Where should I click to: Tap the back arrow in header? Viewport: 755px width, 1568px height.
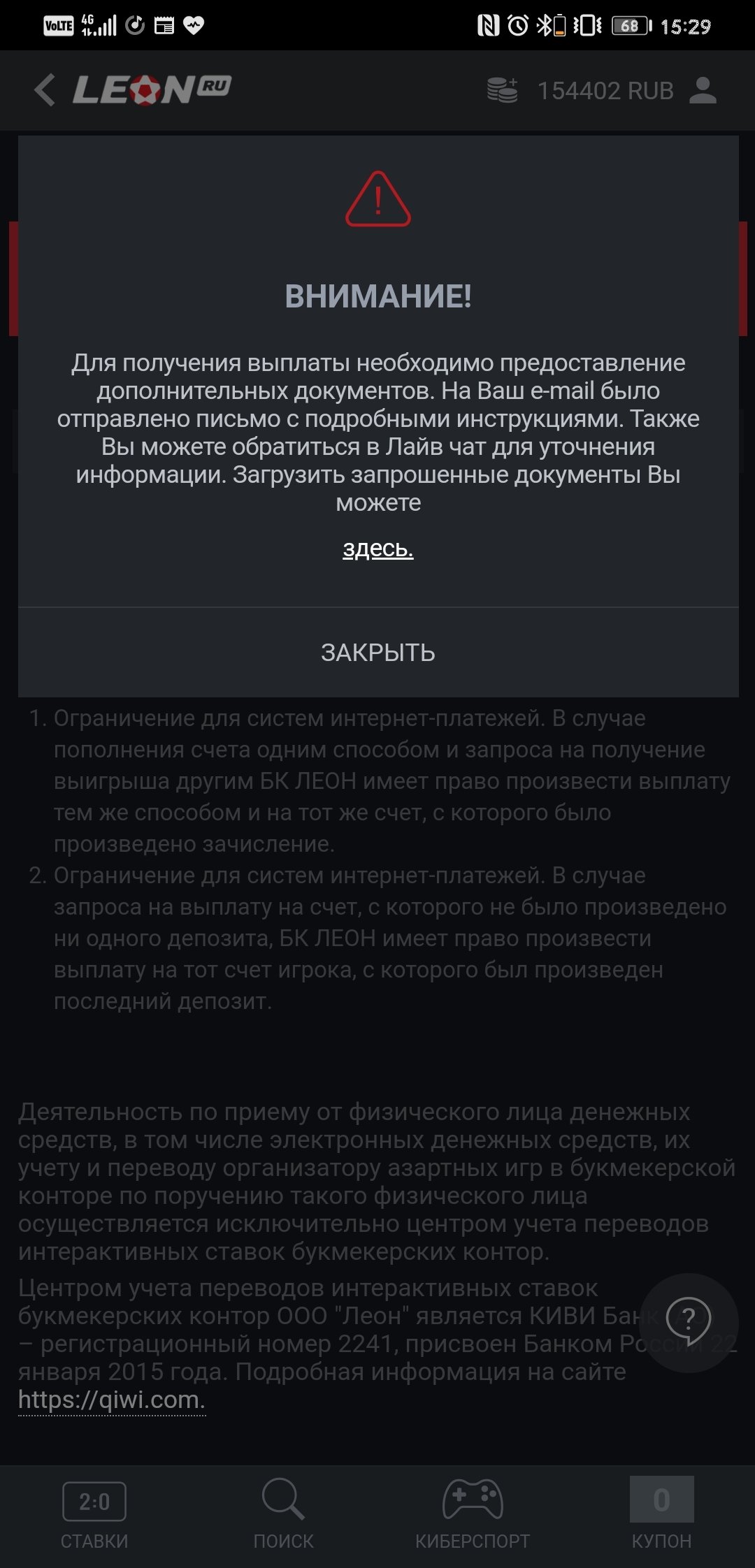45,90
